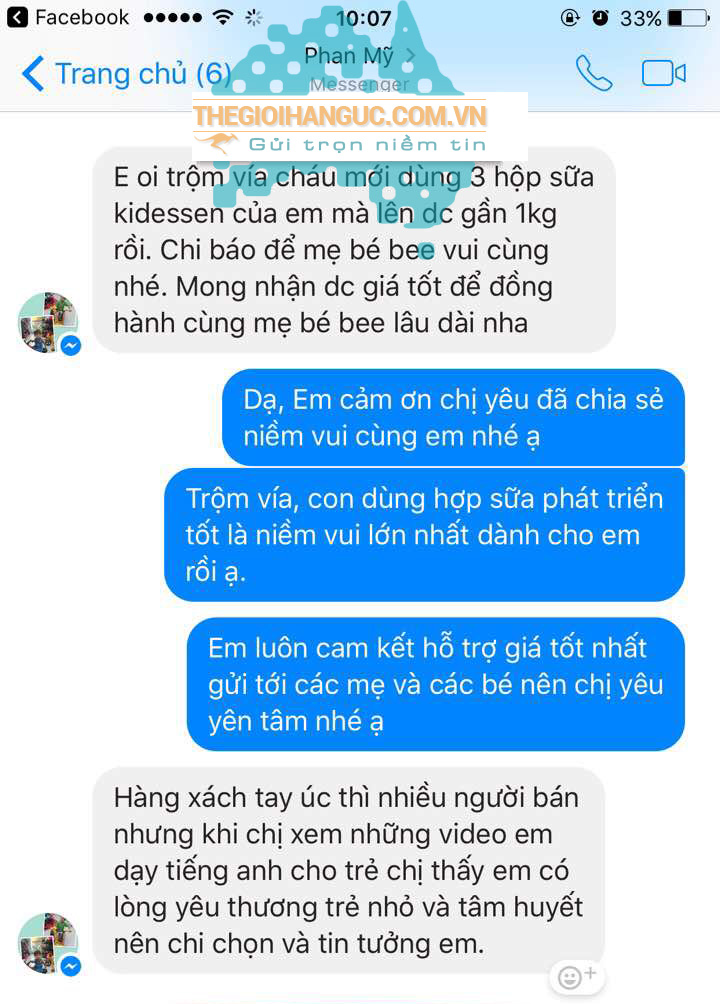Add emoji reaction to last message
This screenshot has height=1004, width=720.
577,975
